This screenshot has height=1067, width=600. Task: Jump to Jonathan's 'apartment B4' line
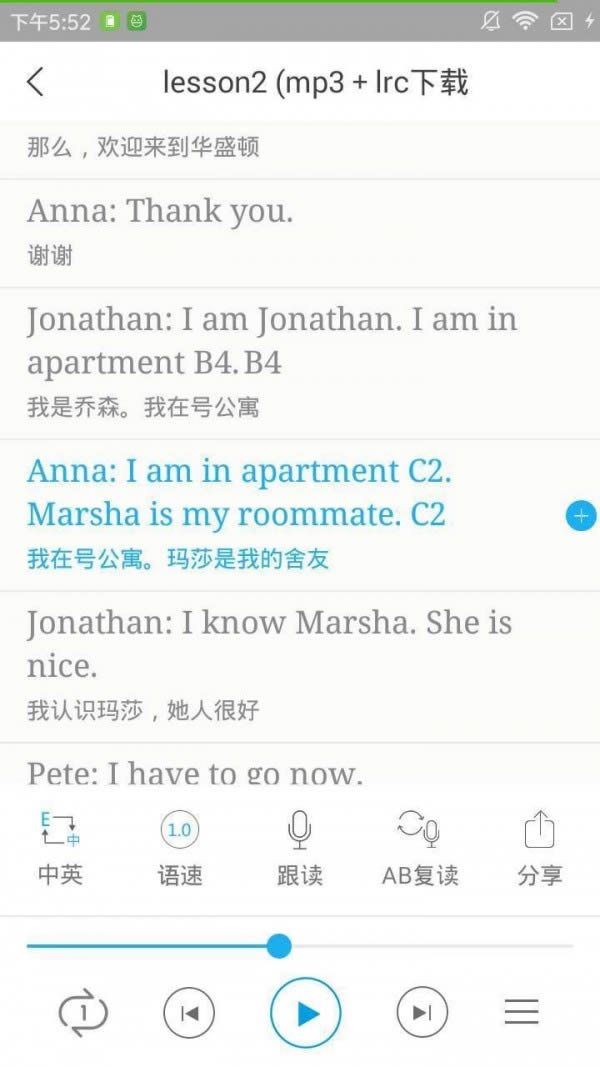click(300, 363)
